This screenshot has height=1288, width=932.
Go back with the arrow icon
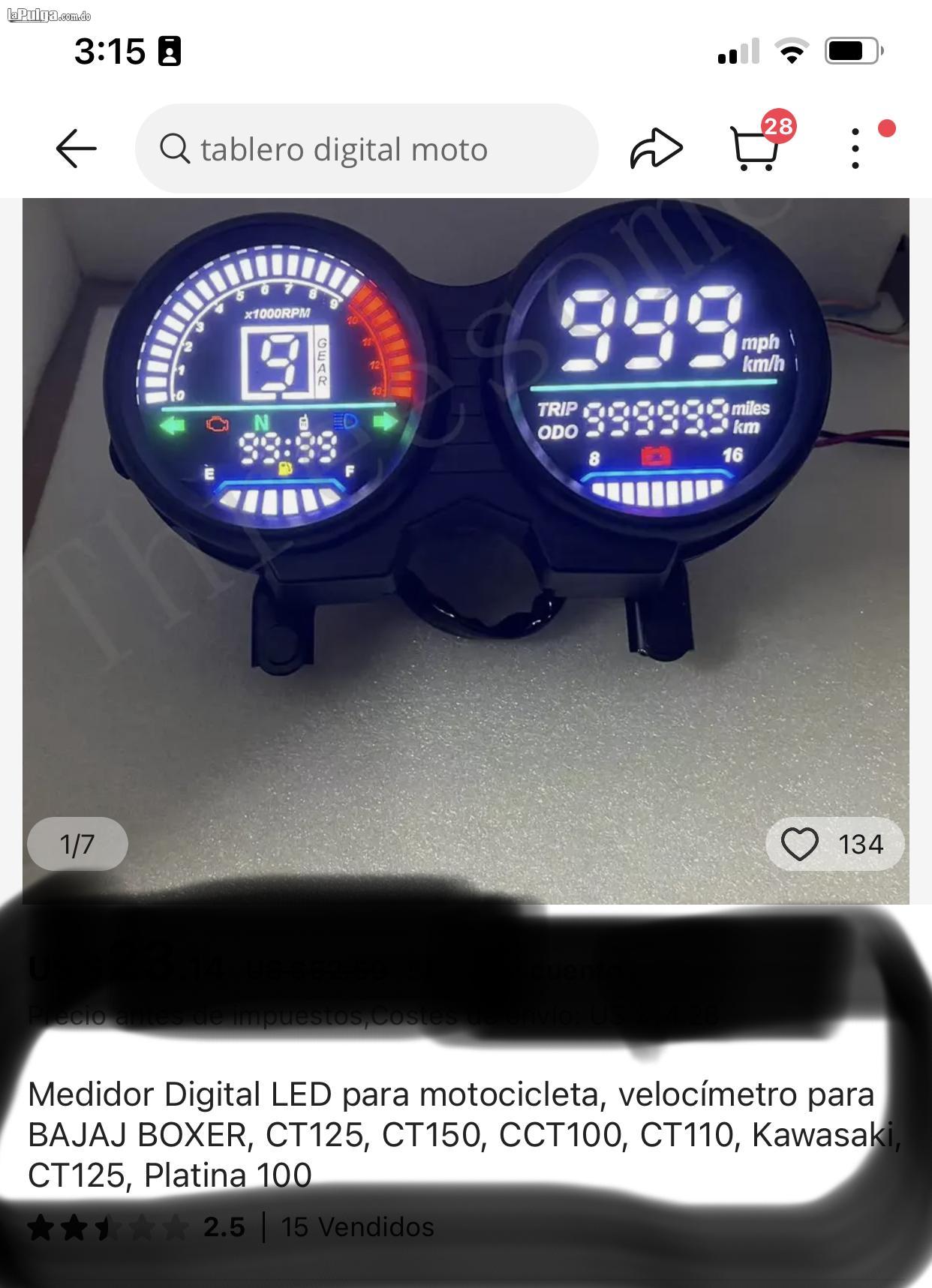click(77, 149)
